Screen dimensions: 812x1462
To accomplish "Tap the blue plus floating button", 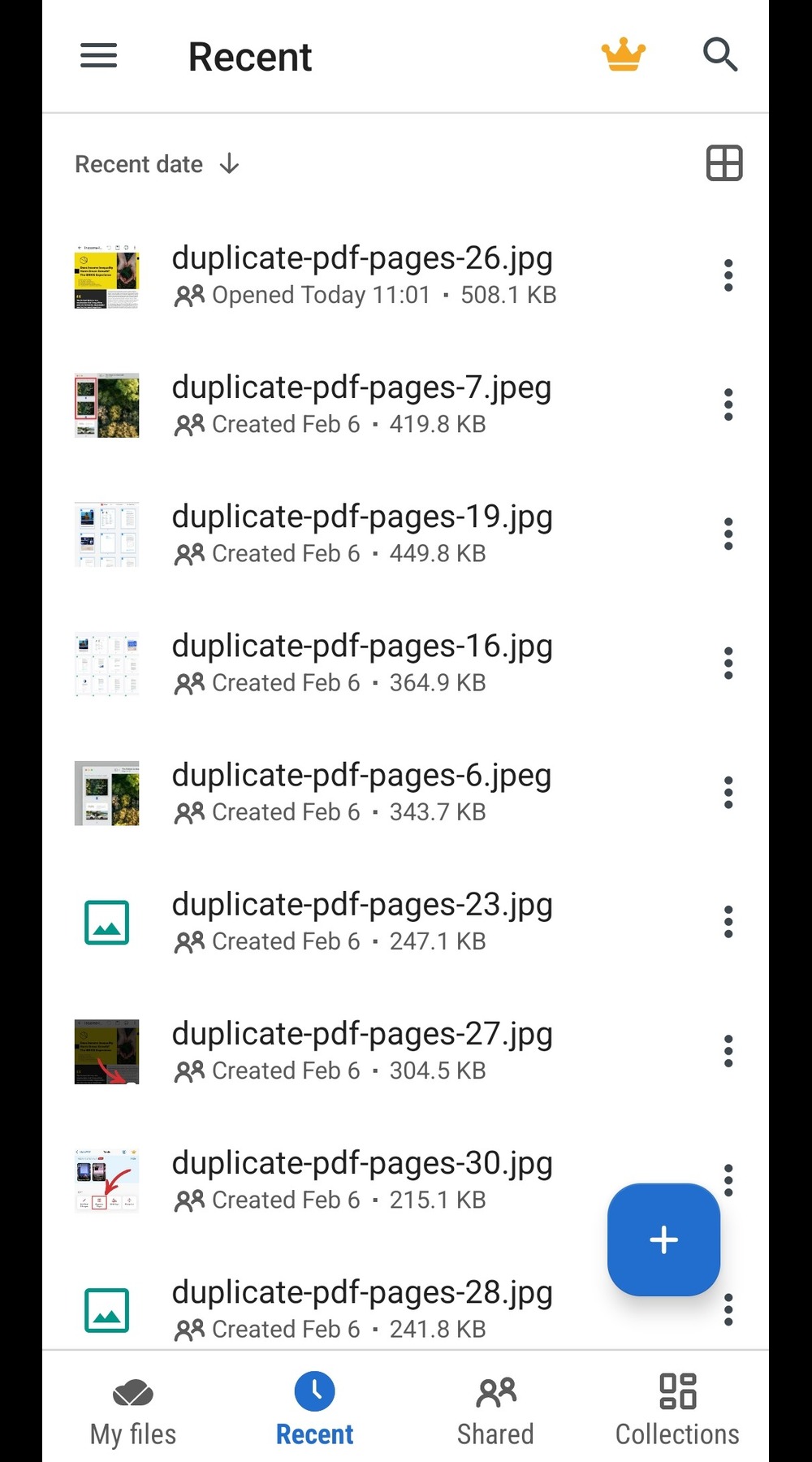I will [x=663, y=1239].
